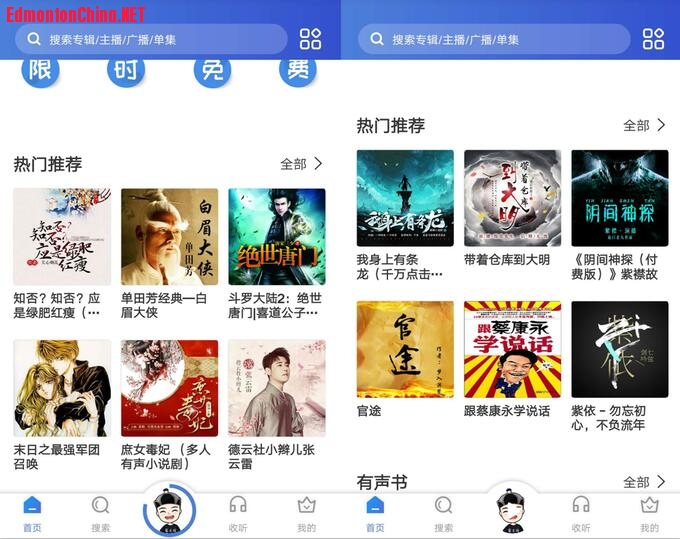Open 阴间神探(付费版) album
680x539 pixels.
(619, 198)
